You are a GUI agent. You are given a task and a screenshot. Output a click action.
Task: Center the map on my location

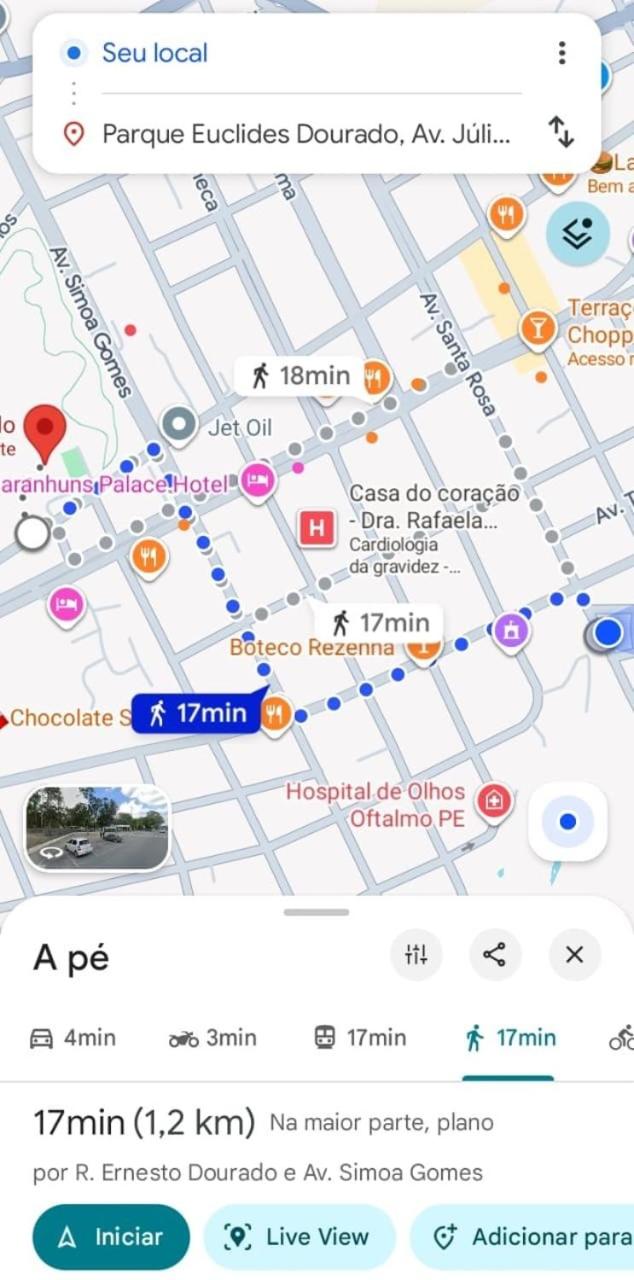pos(567,822)
